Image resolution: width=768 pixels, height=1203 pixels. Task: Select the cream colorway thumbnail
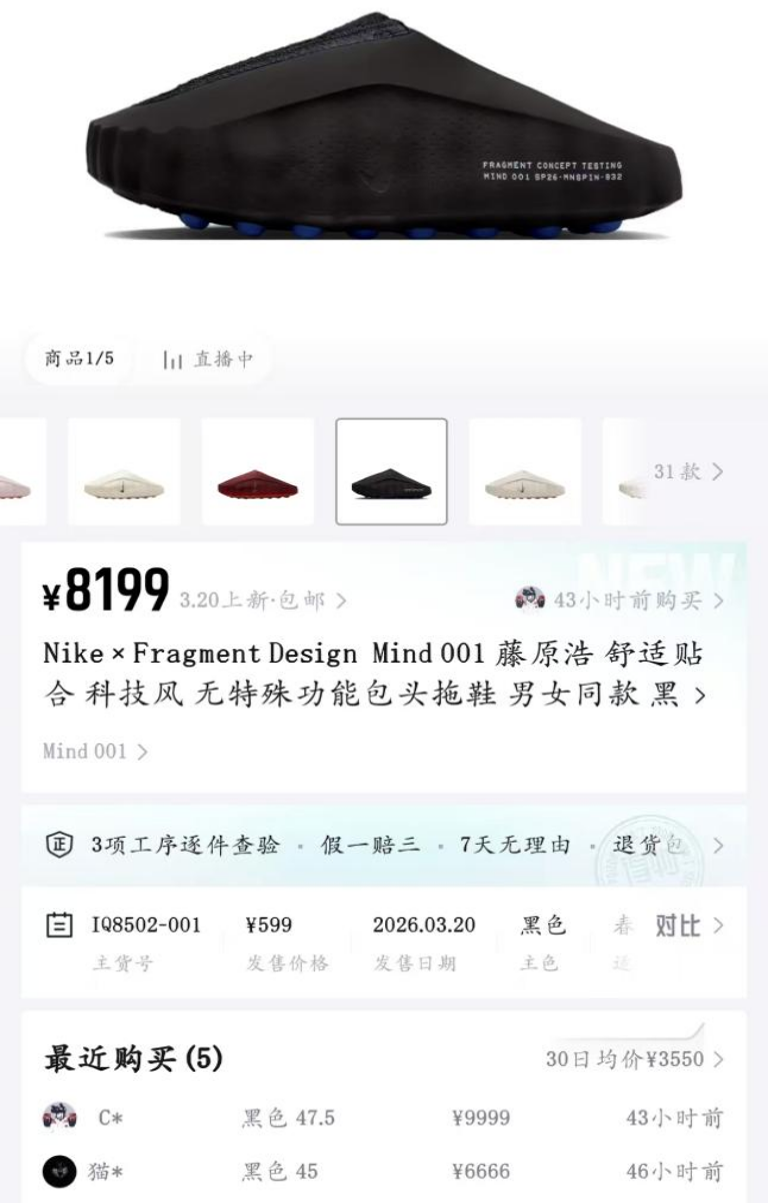[x=123, y=470]
